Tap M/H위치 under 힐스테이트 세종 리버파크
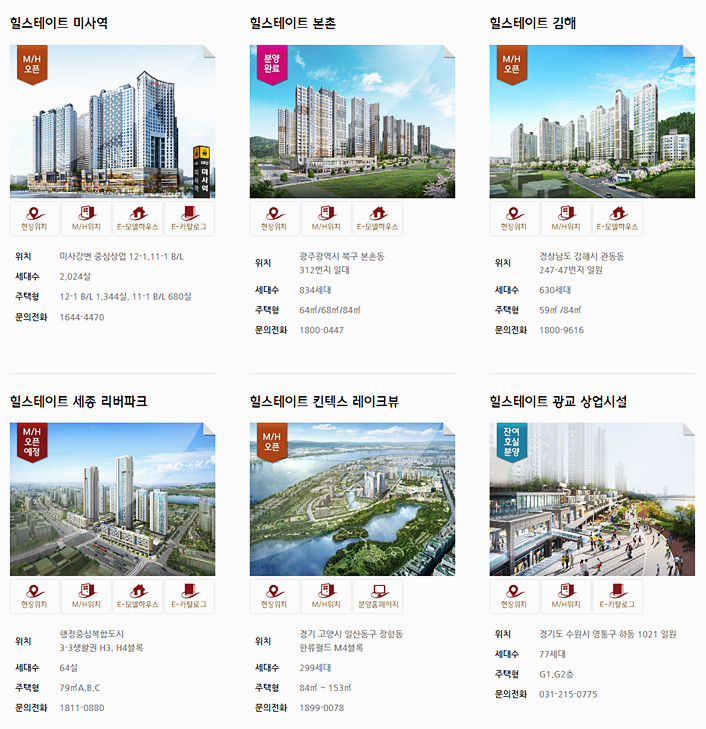 point(86,596)
